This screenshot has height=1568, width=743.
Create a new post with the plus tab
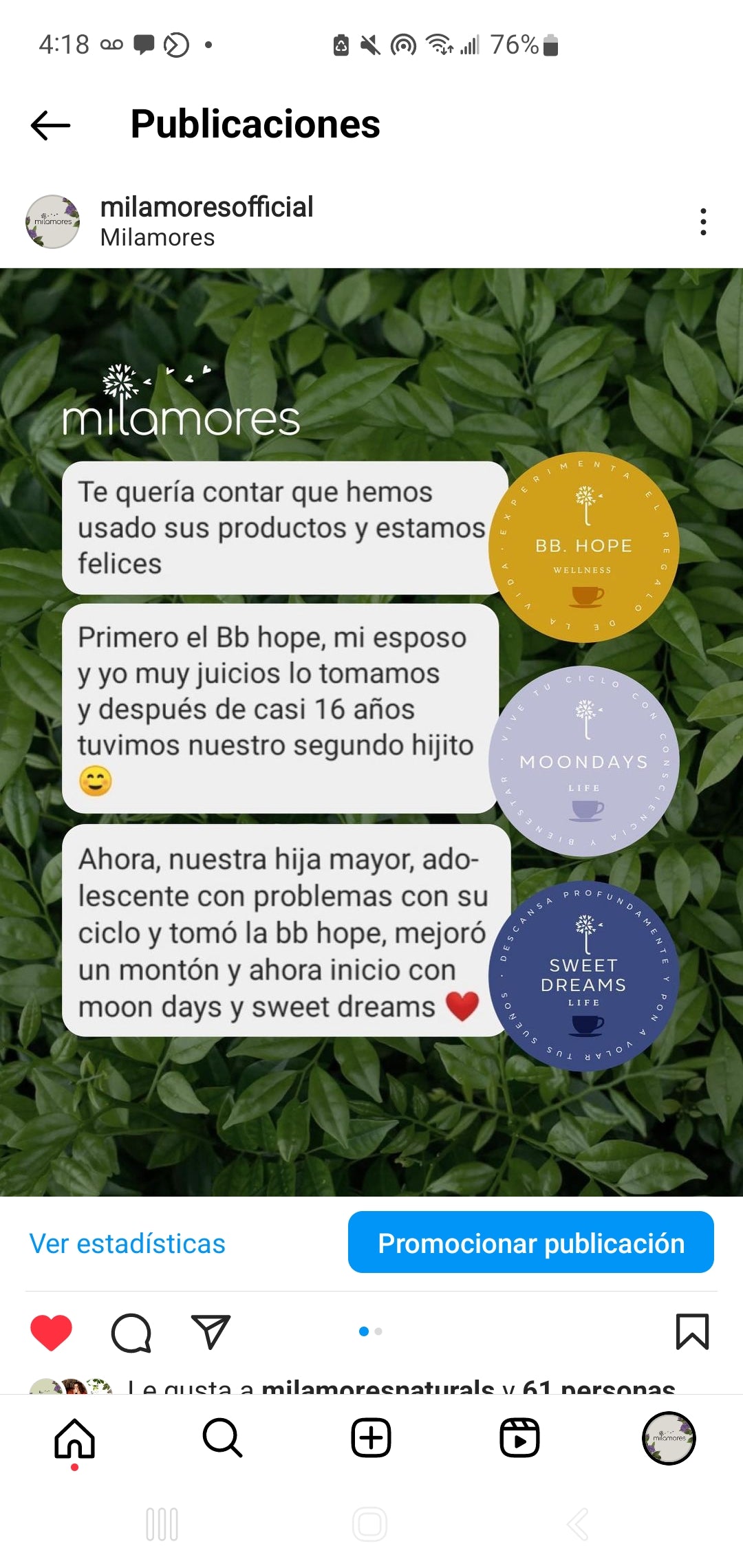(x=371, y=1438)
